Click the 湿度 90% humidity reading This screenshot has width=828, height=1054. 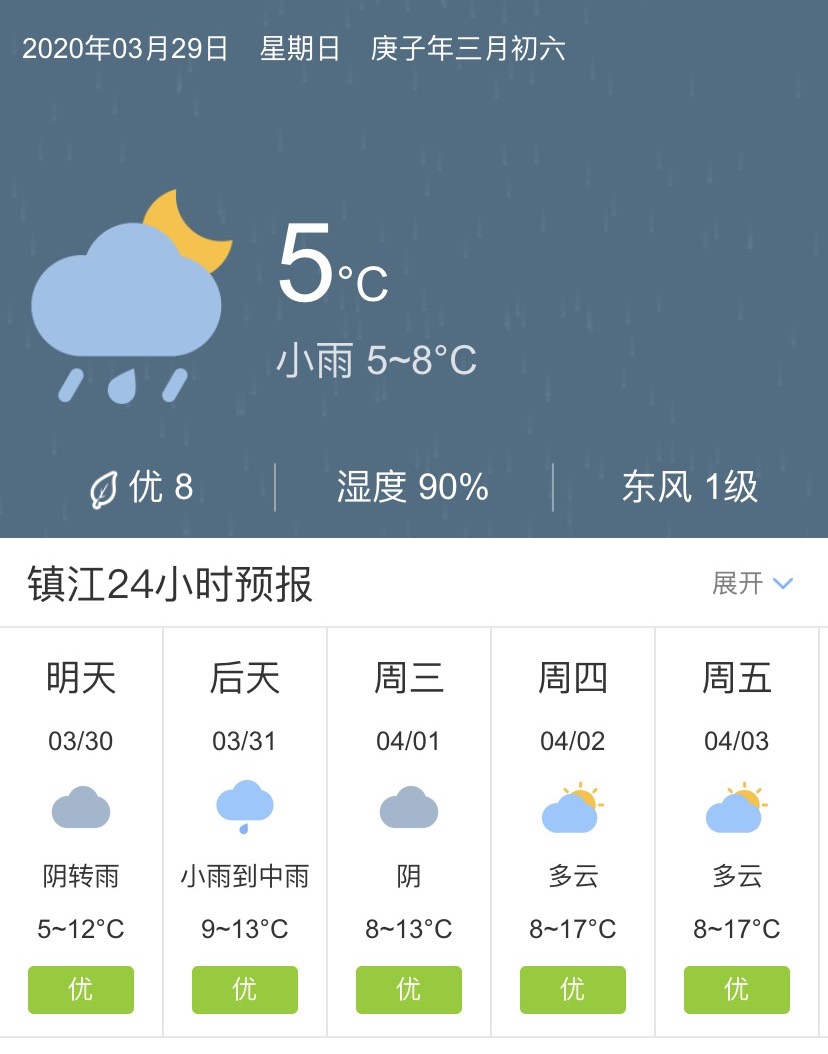coord(411,486)
